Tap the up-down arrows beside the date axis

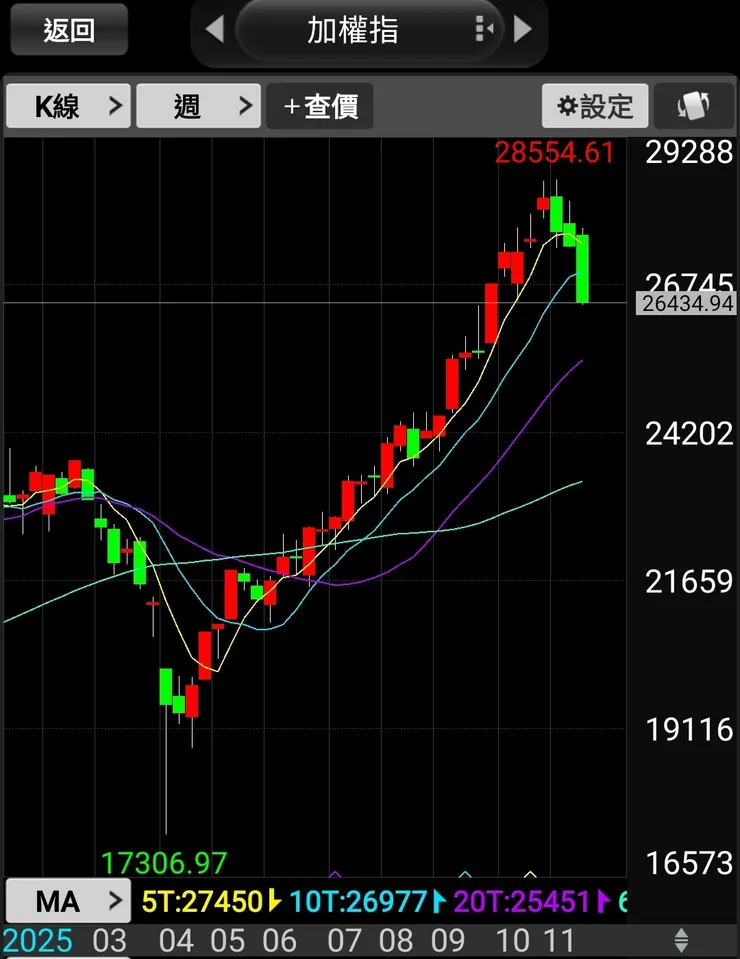pyautogui.click(x=681, y=940)
